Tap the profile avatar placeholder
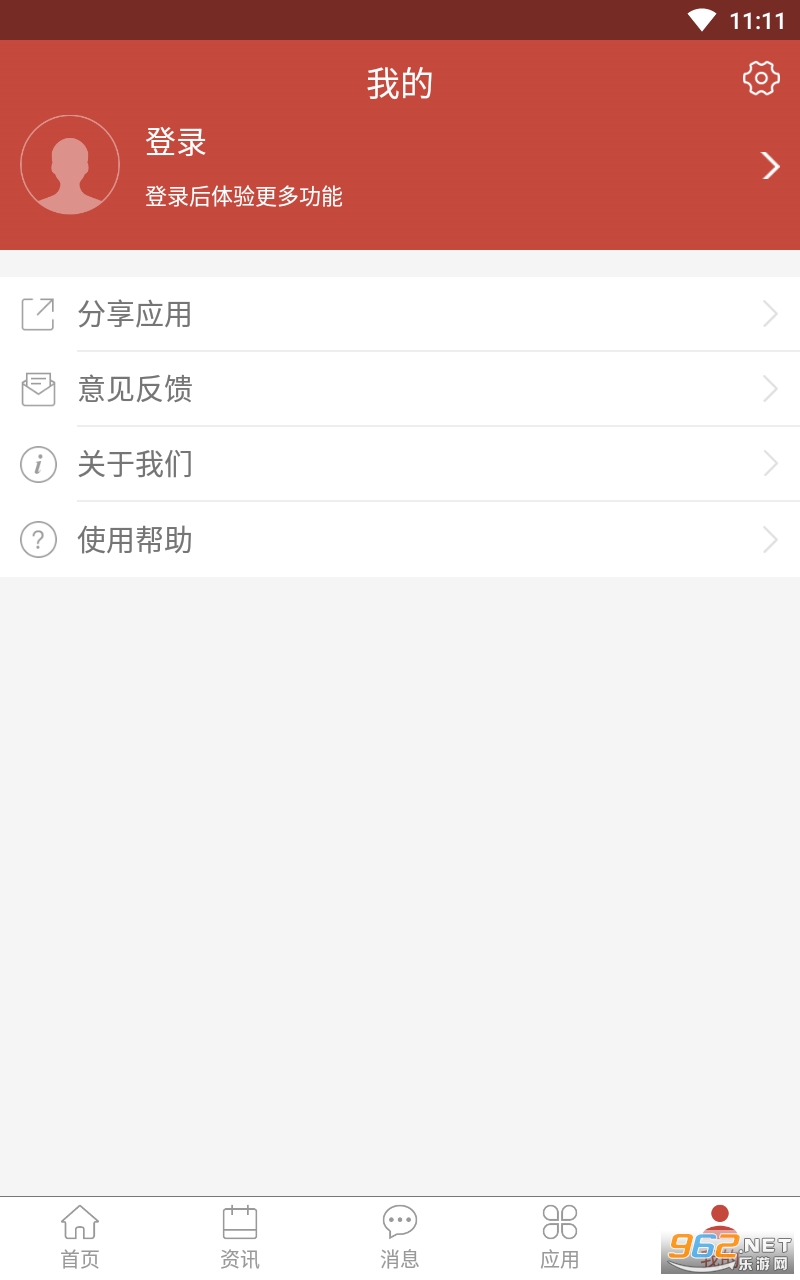This screenshot has width=800, height=1280. pos(70,165)
